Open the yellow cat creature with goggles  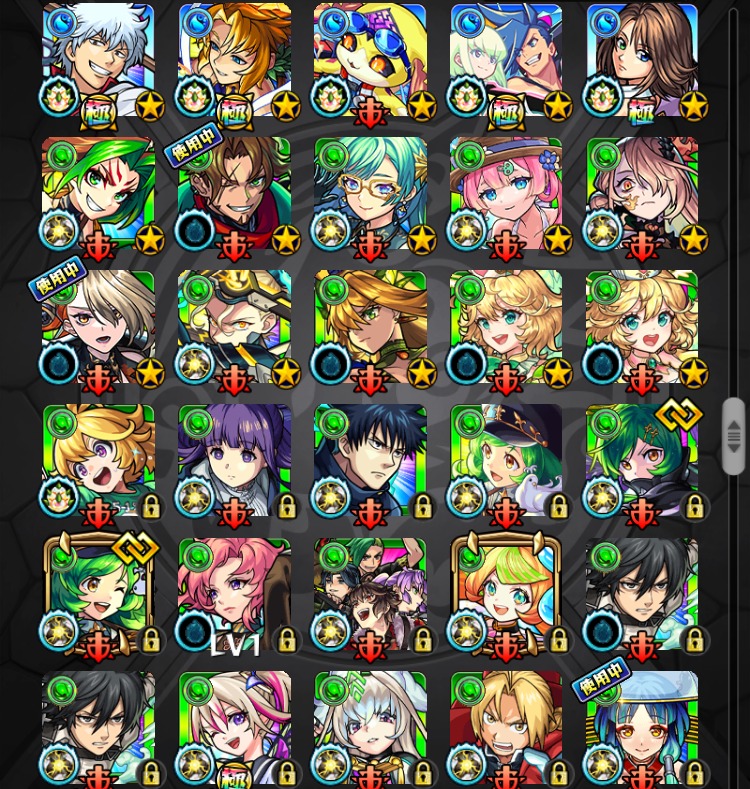(x=370, y=60)
